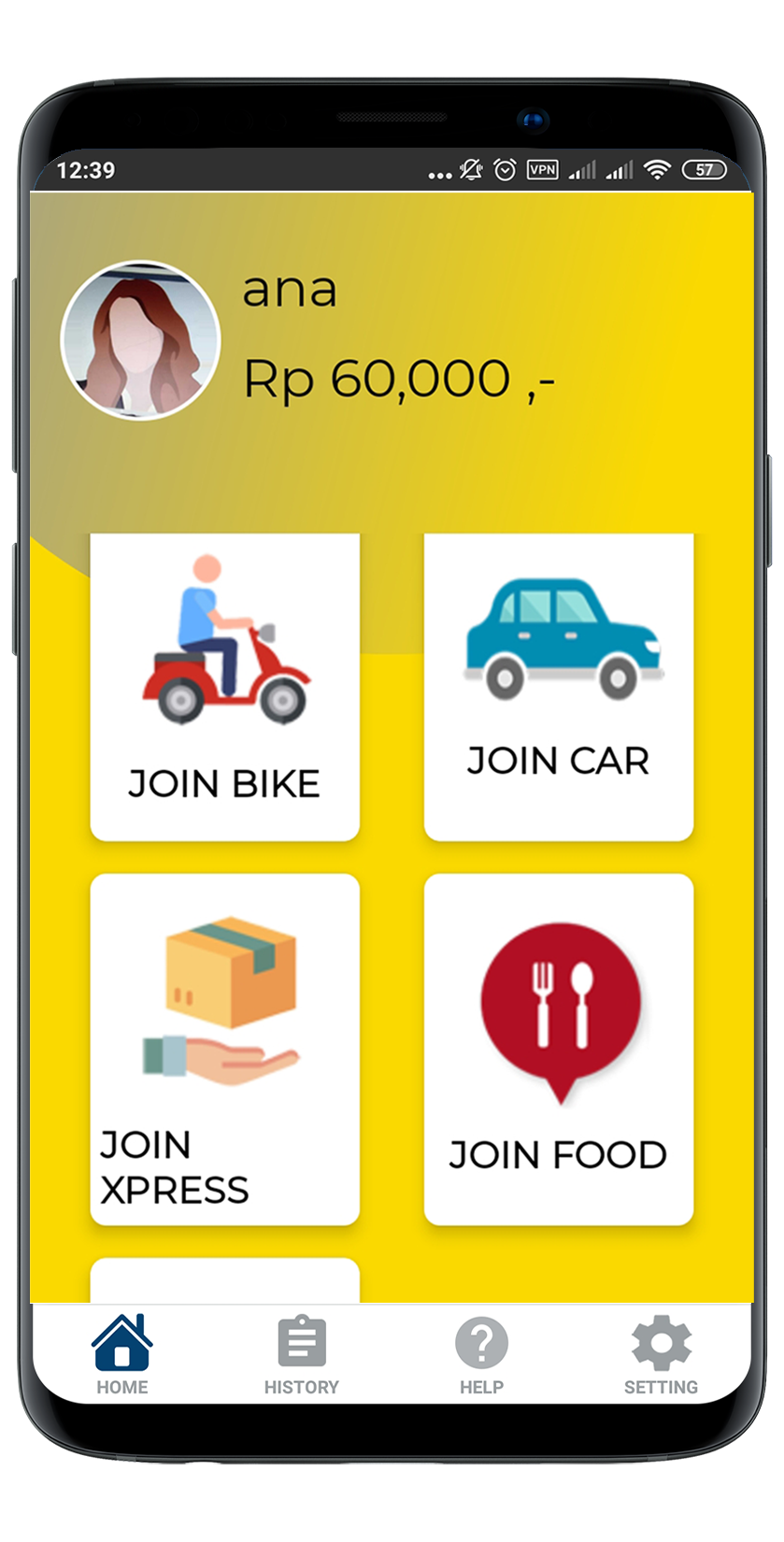Open the Help tab
This screenshot has height=1542, width=784.
[x=481, y=1355]
